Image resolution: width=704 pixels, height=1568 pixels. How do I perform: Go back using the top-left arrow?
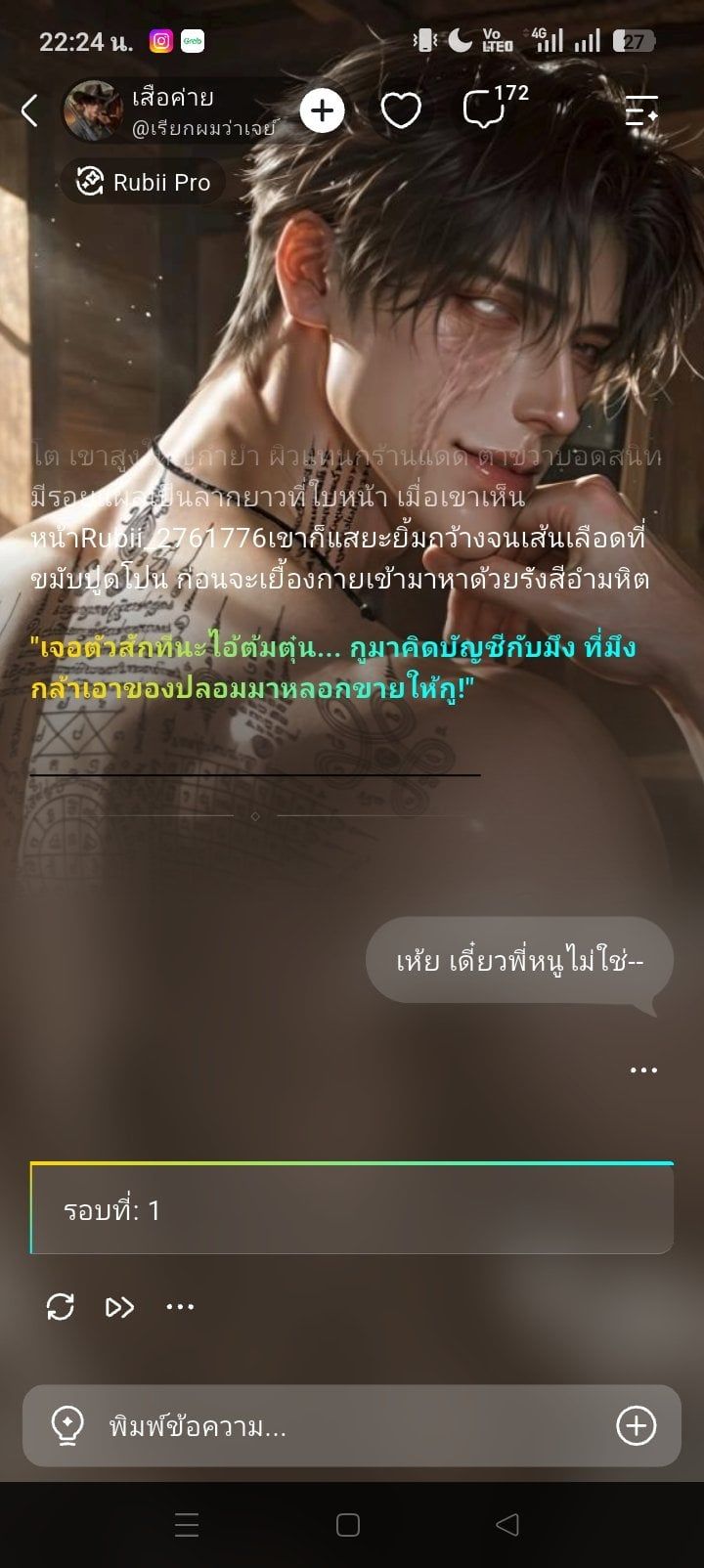click(x=30, y=110)
